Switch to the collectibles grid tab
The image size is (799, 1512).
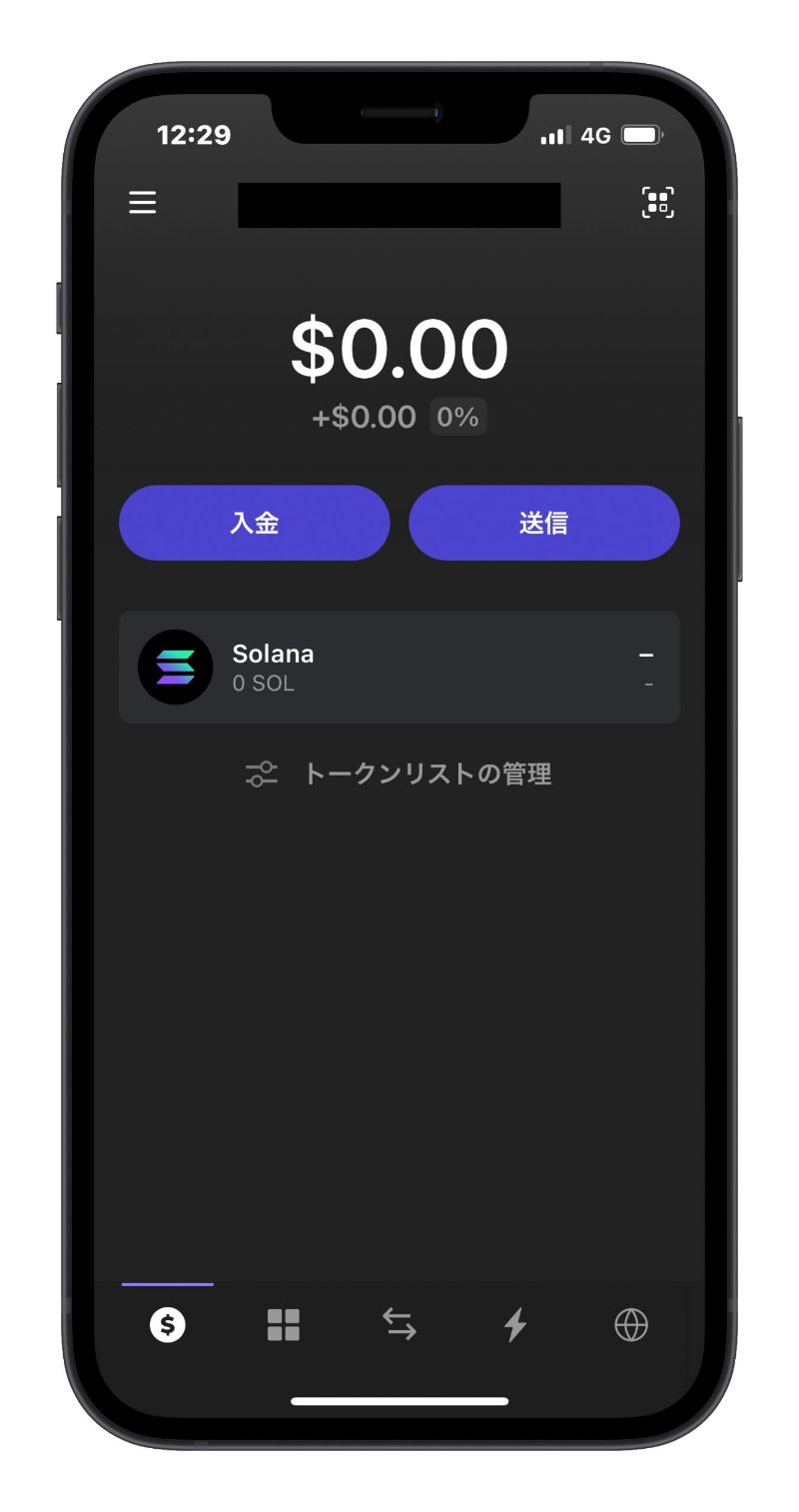pos(284,1325)
